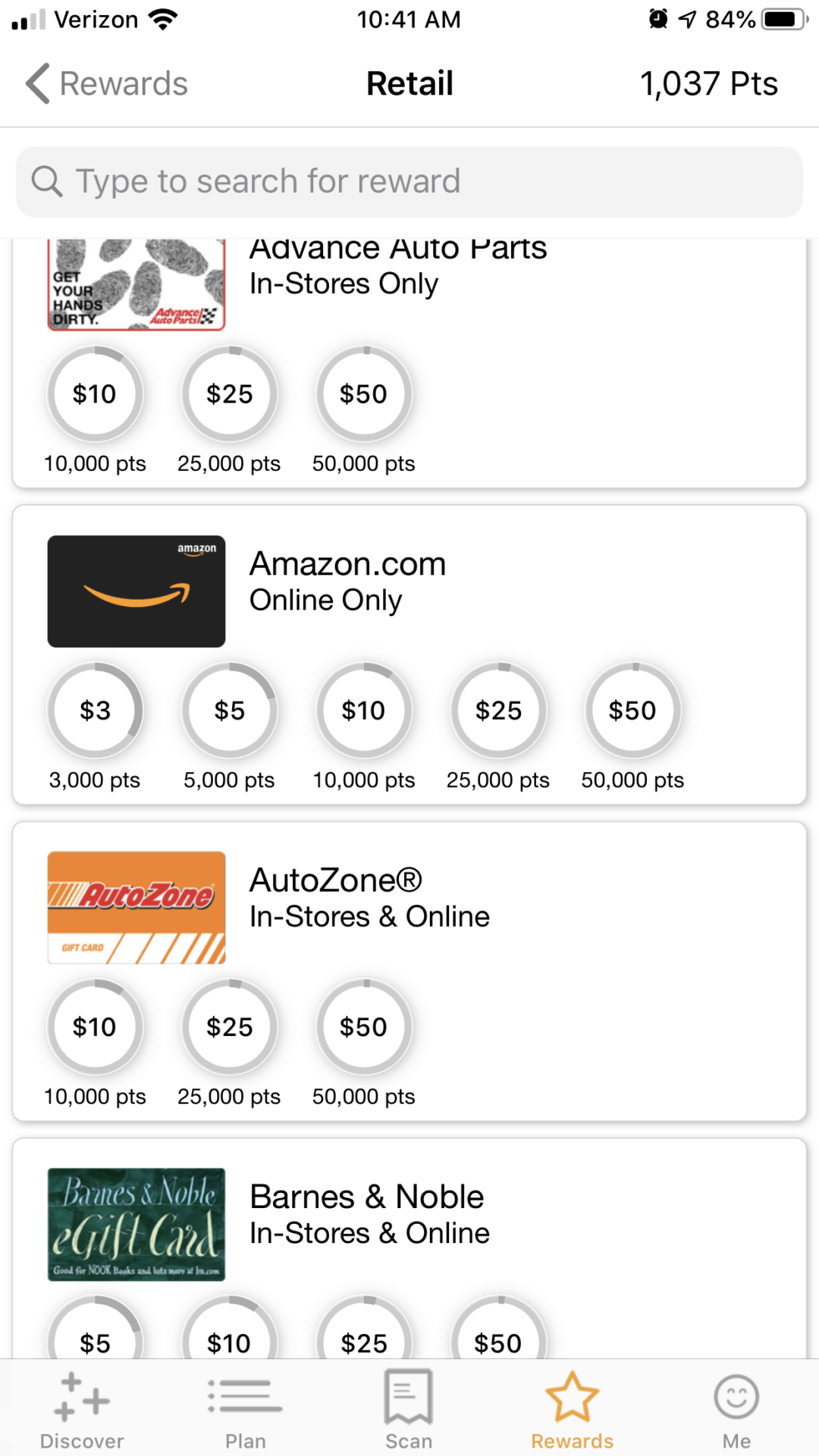
Task: Pick the $25 AutoZone reward circle
Action: pos(229,1027)
